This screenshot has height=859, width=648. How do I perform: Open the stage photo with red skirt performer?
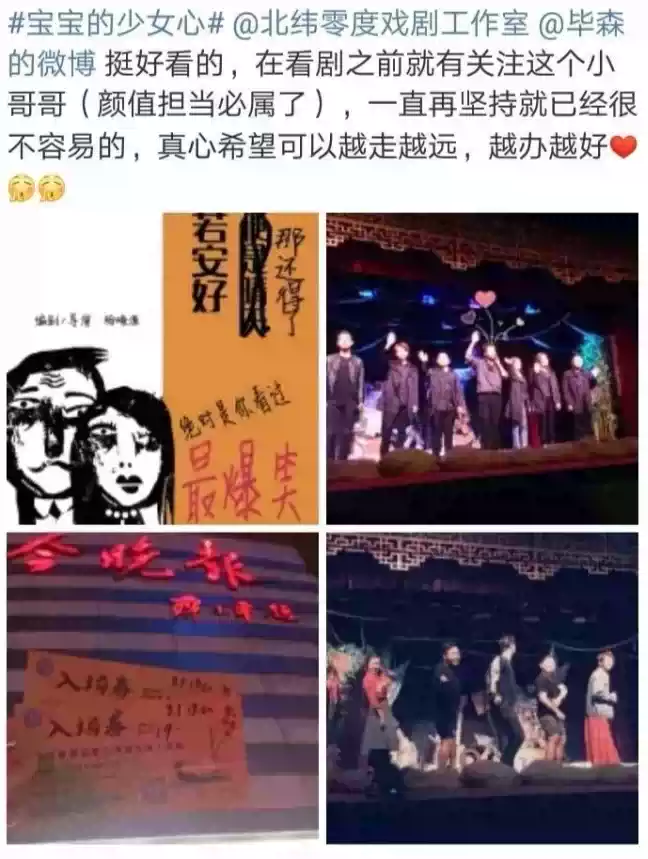482,688
